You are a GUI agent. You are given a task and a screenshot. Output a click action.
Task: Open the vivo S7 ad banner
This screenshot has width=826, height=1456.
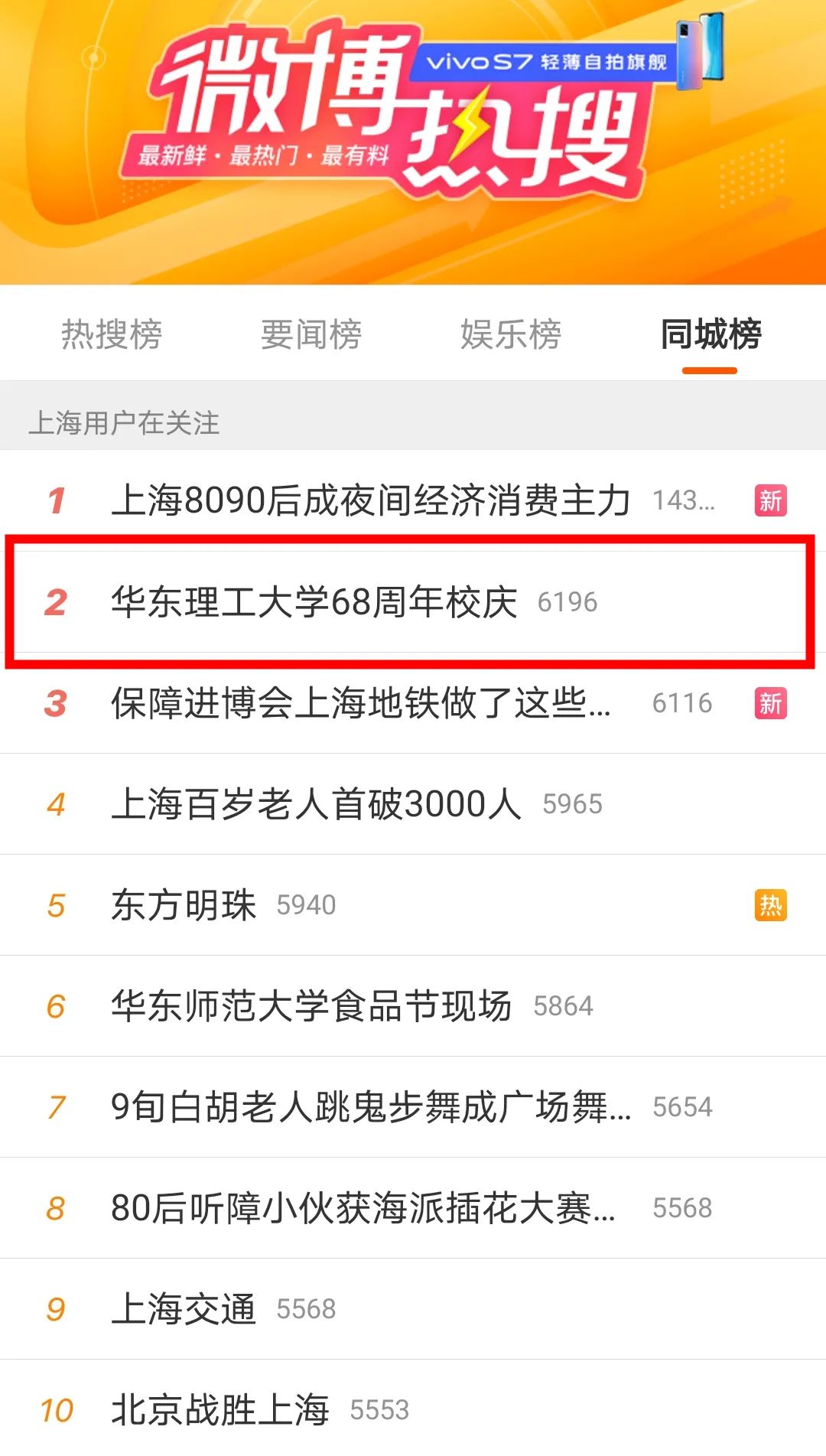point(566,57)
